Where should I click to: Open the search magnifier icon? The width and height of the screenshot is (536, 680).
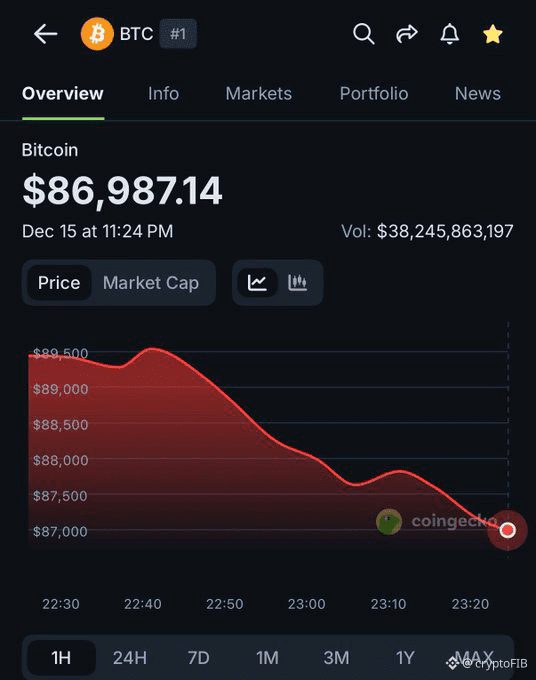click(x=363, y=34)
